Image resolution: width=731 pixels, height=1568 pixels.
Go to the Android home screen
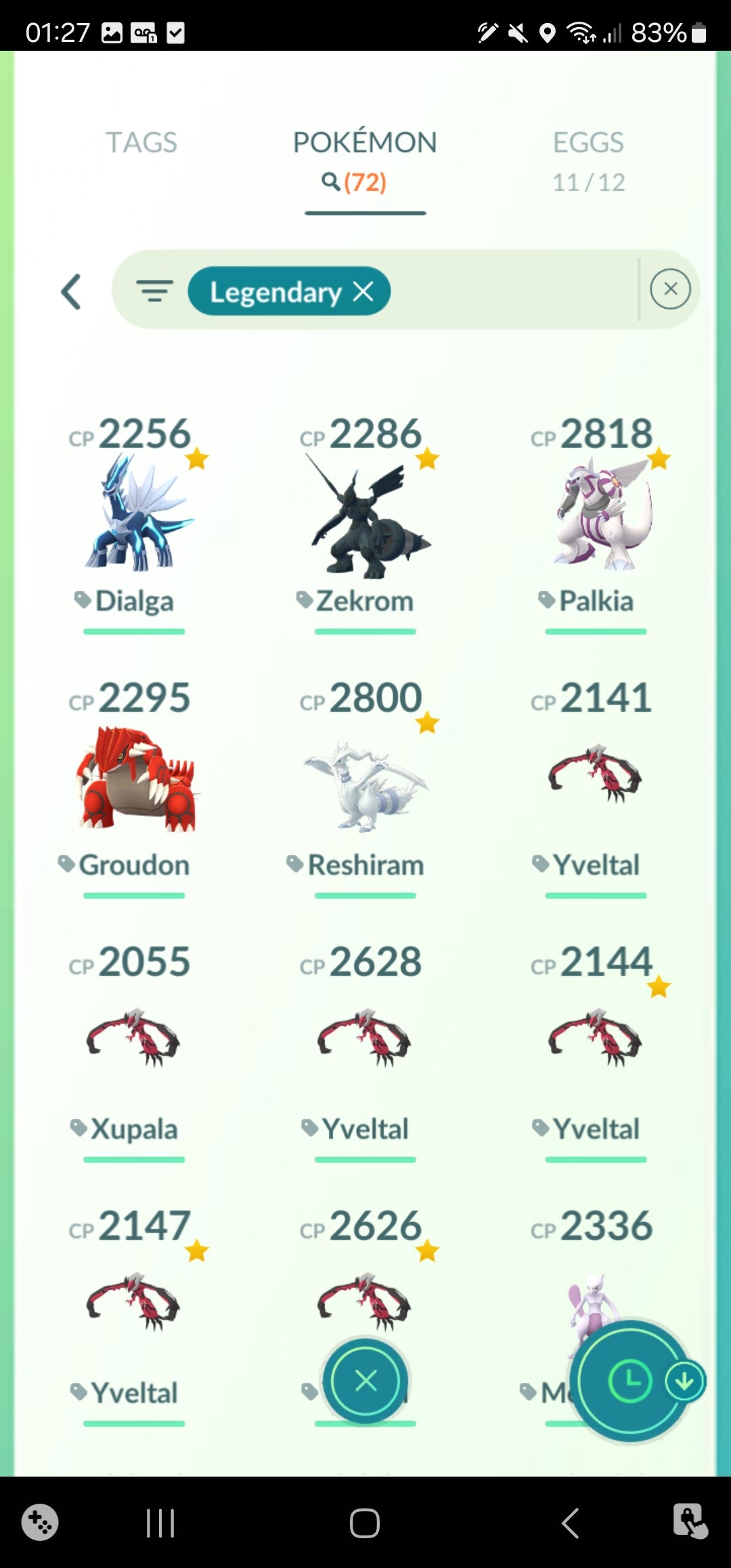click(x=365, y=1523)
